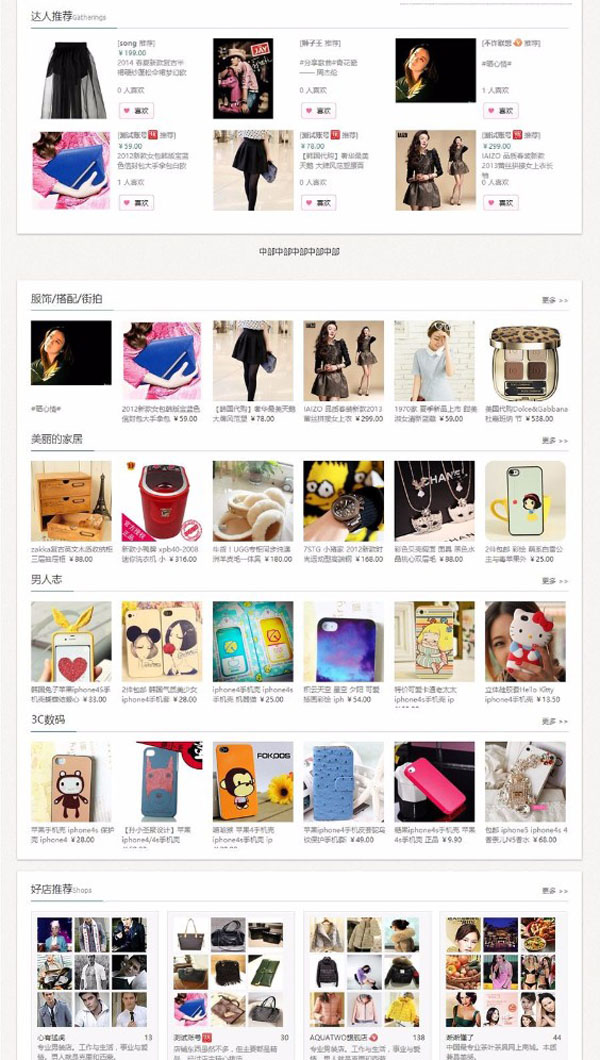The image size is (600, 1060).
Task: Like the 韩国代购 skirt at ¥78.00
Action: click(x=318, y=202)
